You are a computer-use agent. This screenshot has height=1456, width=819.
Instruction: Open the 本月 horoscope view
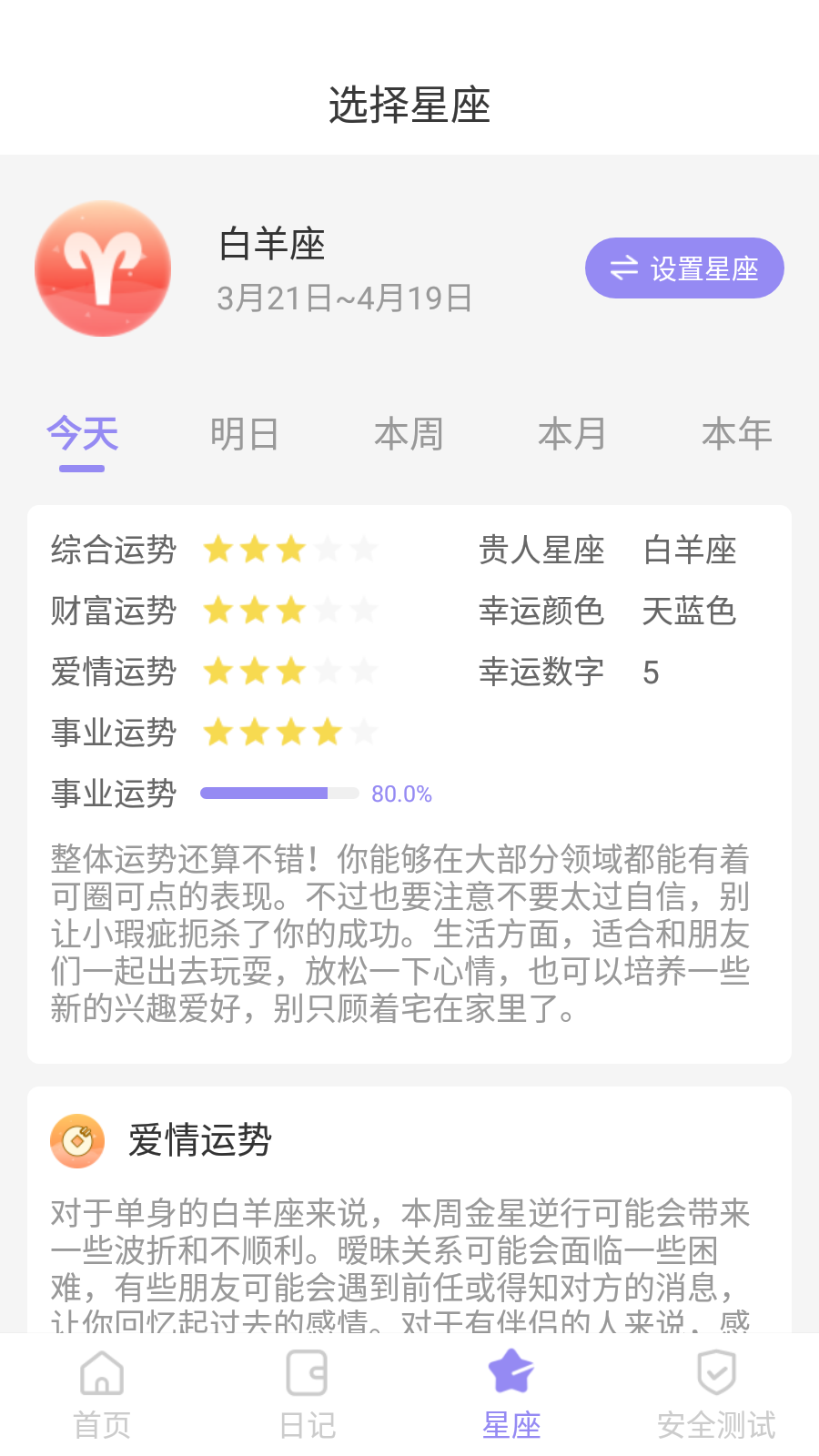(x=571, y=434)
